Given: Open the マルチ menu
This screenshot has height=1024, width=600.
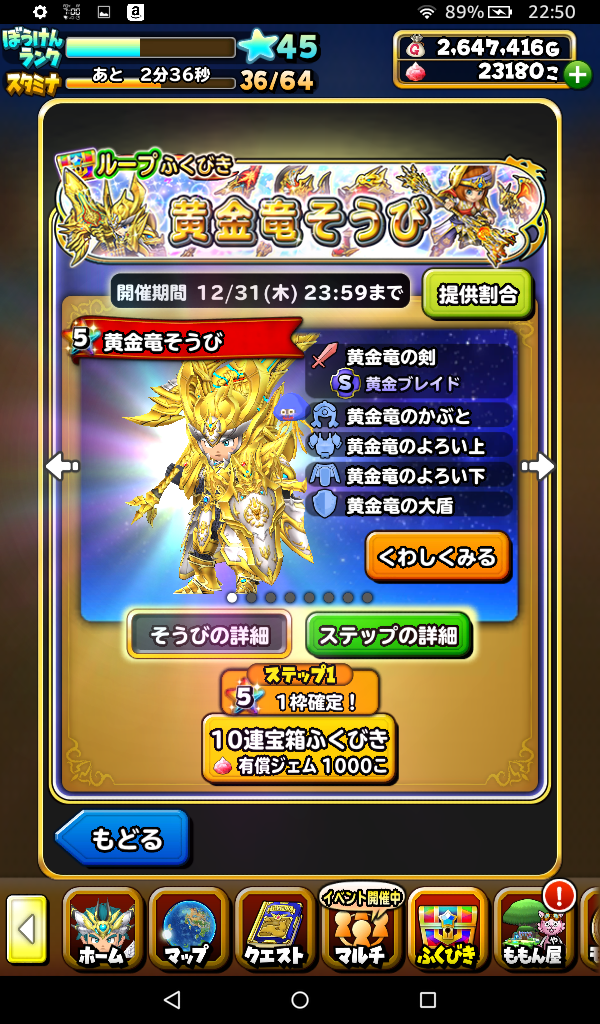Looking at the screenshot, I should tap(360, 928).
